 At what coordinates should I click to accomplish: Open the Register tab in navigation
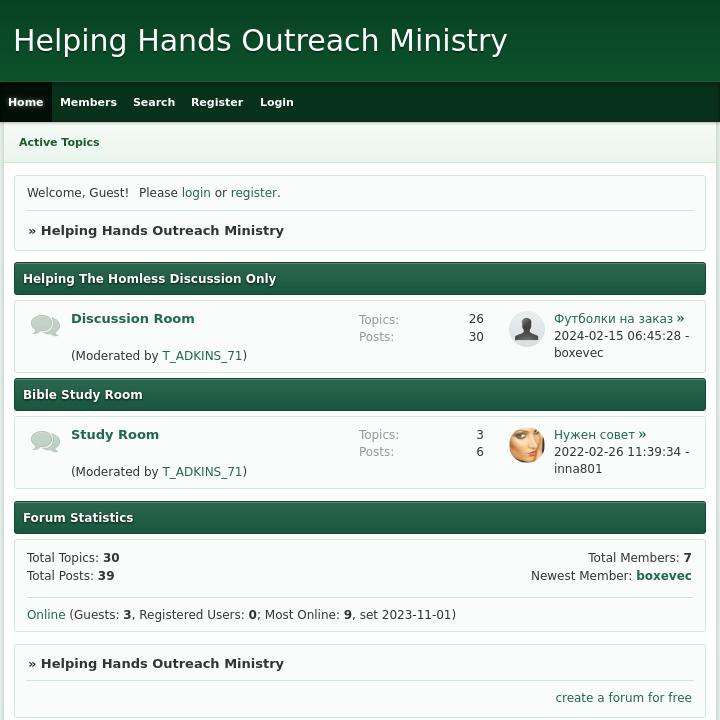(217, 102)
